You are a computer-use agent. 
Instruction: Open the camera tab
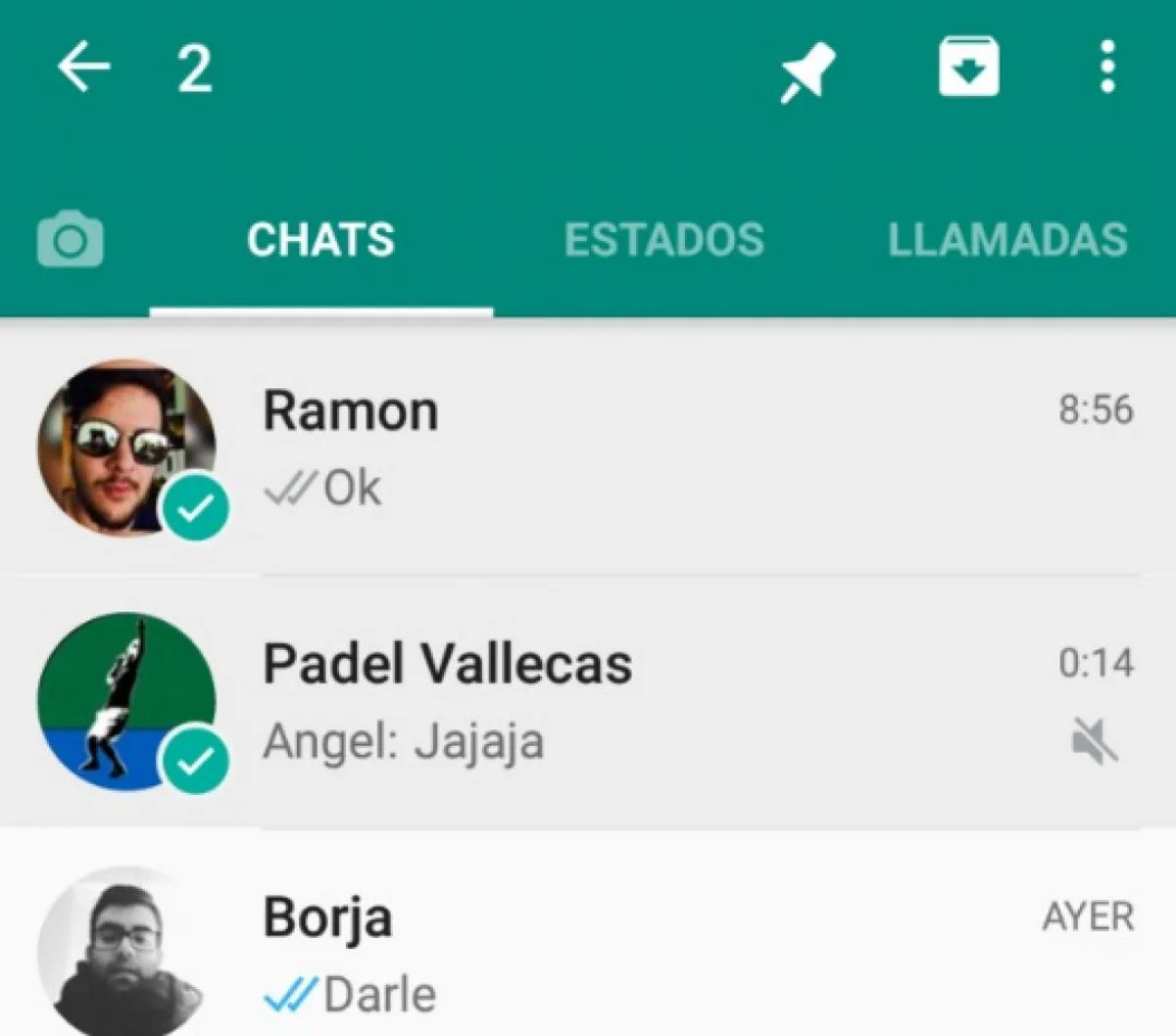(70, 241)
